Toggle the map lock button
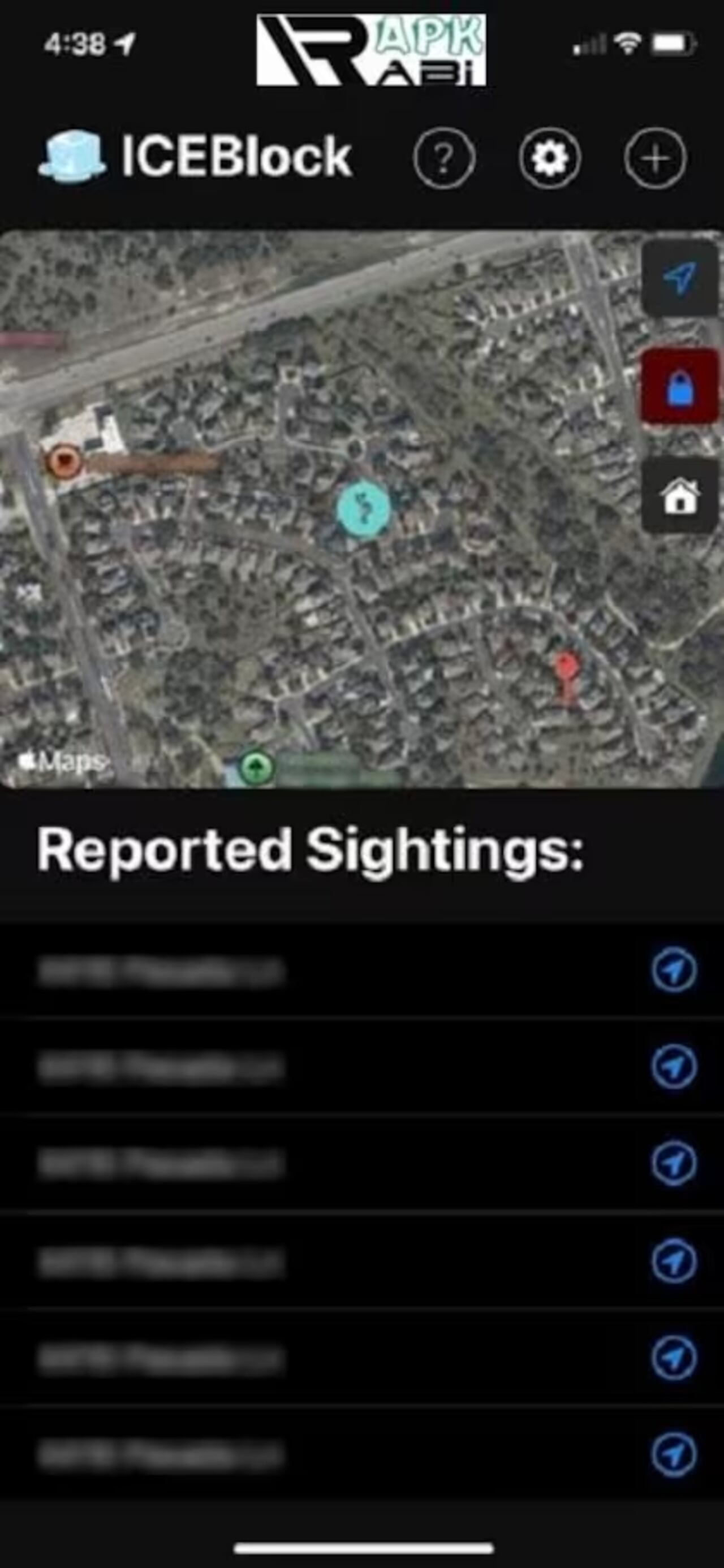 click(680, 387)
